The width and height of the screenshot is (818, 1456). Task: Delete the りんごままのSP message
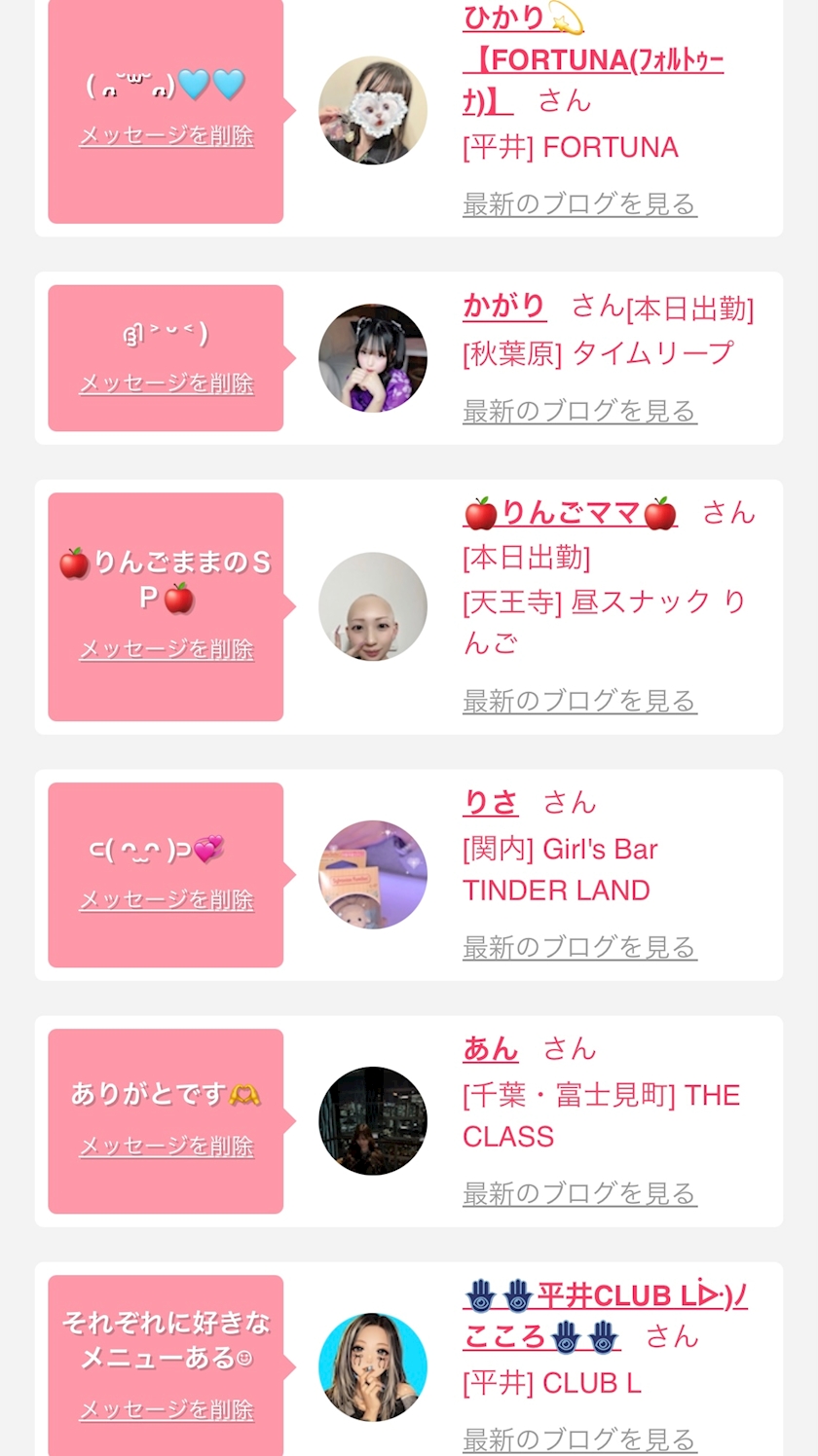coord(167,649)
